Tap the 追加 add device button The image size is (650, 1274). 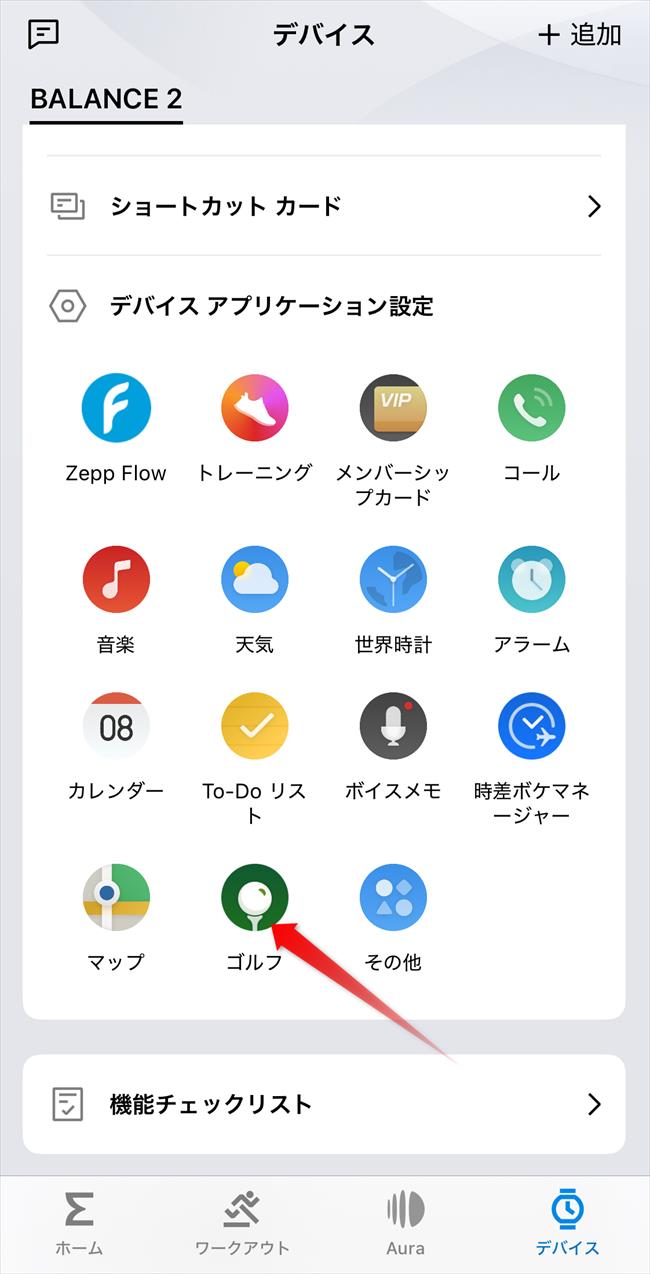580,35
